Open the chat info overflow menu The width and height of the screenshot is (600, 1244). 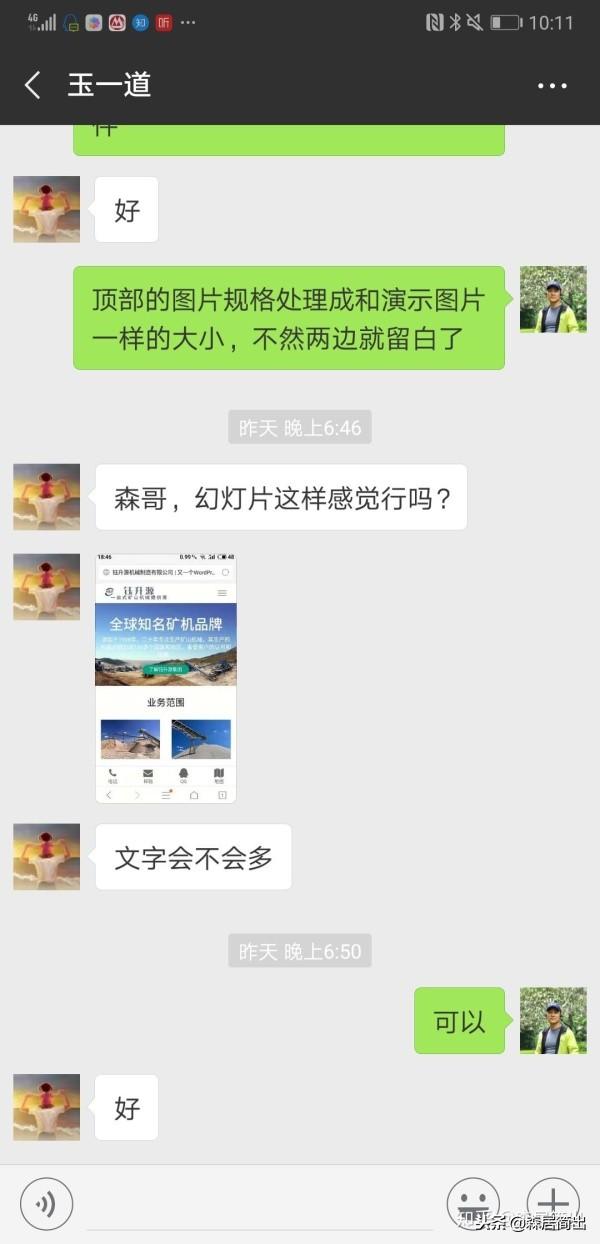point(552,86)
